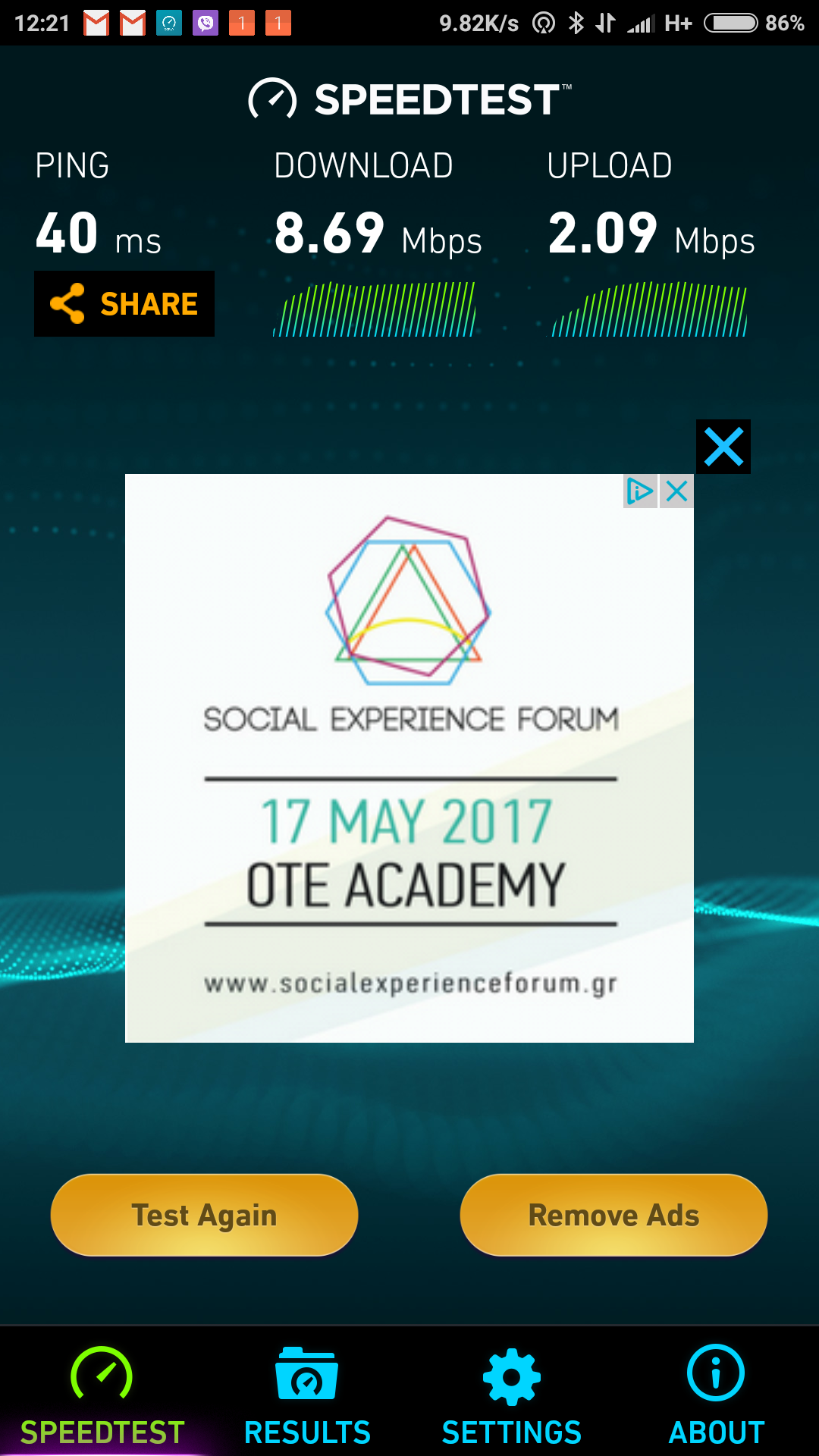Open the Social Experience Forum ad
The width and height of the screenshot is (819, 1456).
409,758
